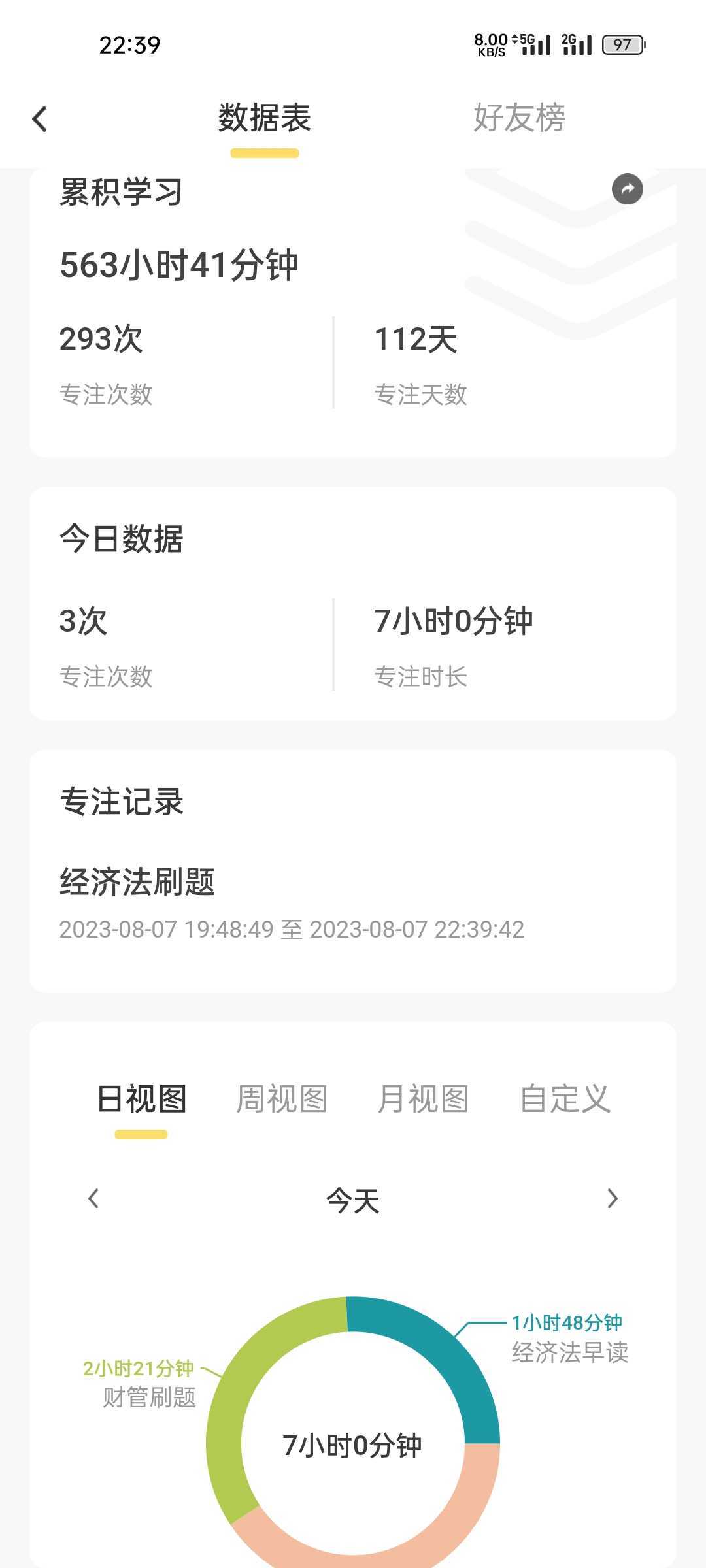Go back using the top-left arrow

click(39, 119)
